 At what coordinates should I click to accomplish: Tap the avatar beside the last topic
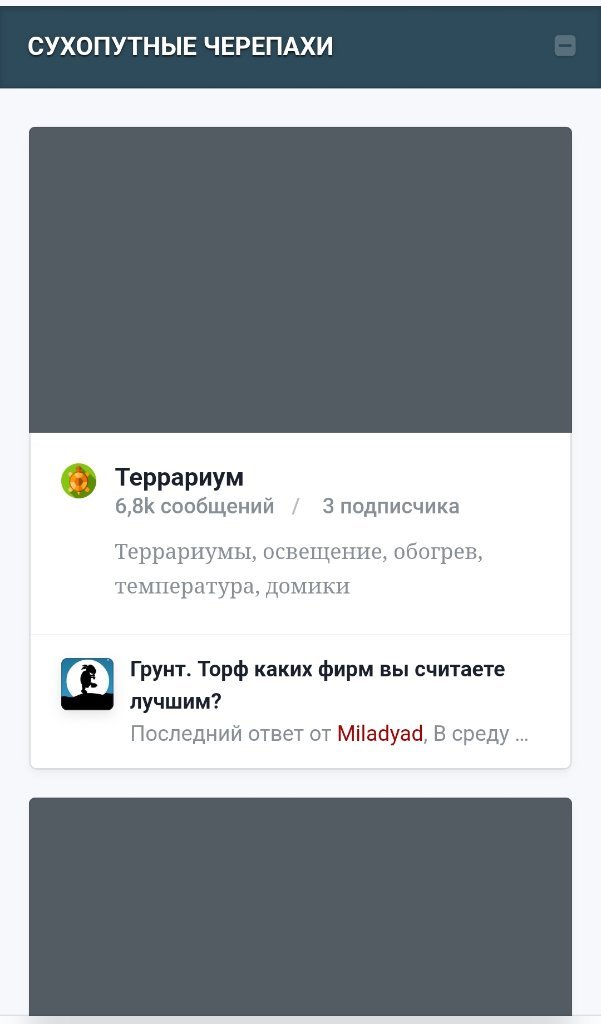[88, 684]
